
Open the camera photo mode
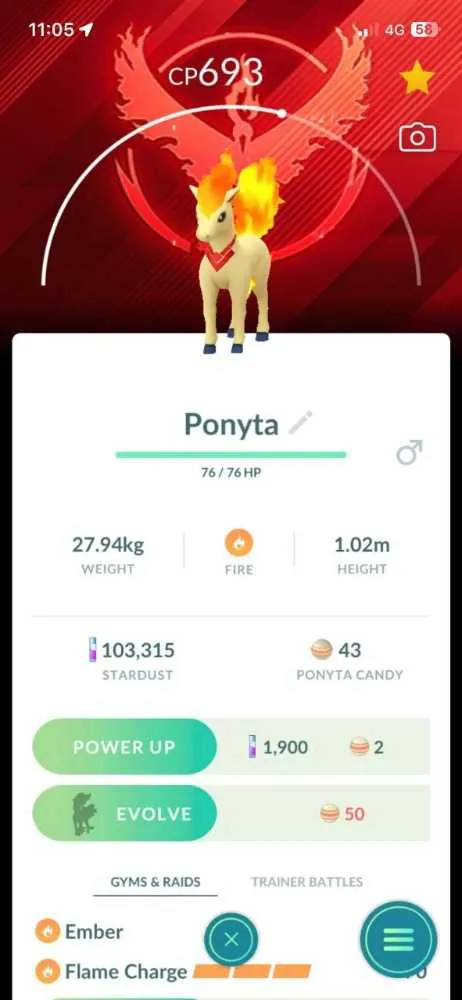(417, 138)
